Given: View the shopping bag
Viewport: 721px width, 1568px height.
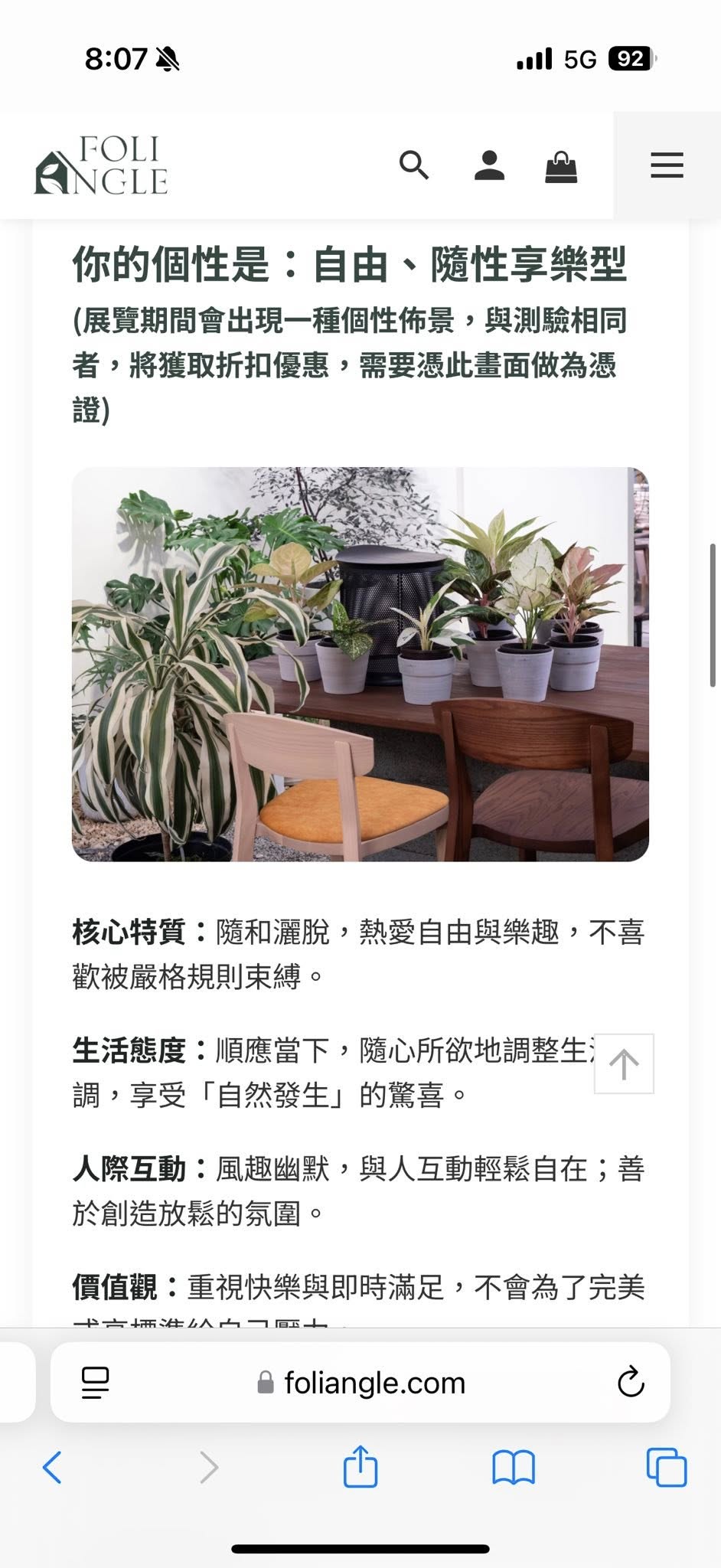Looking at the screenshot, I should 561,166.
